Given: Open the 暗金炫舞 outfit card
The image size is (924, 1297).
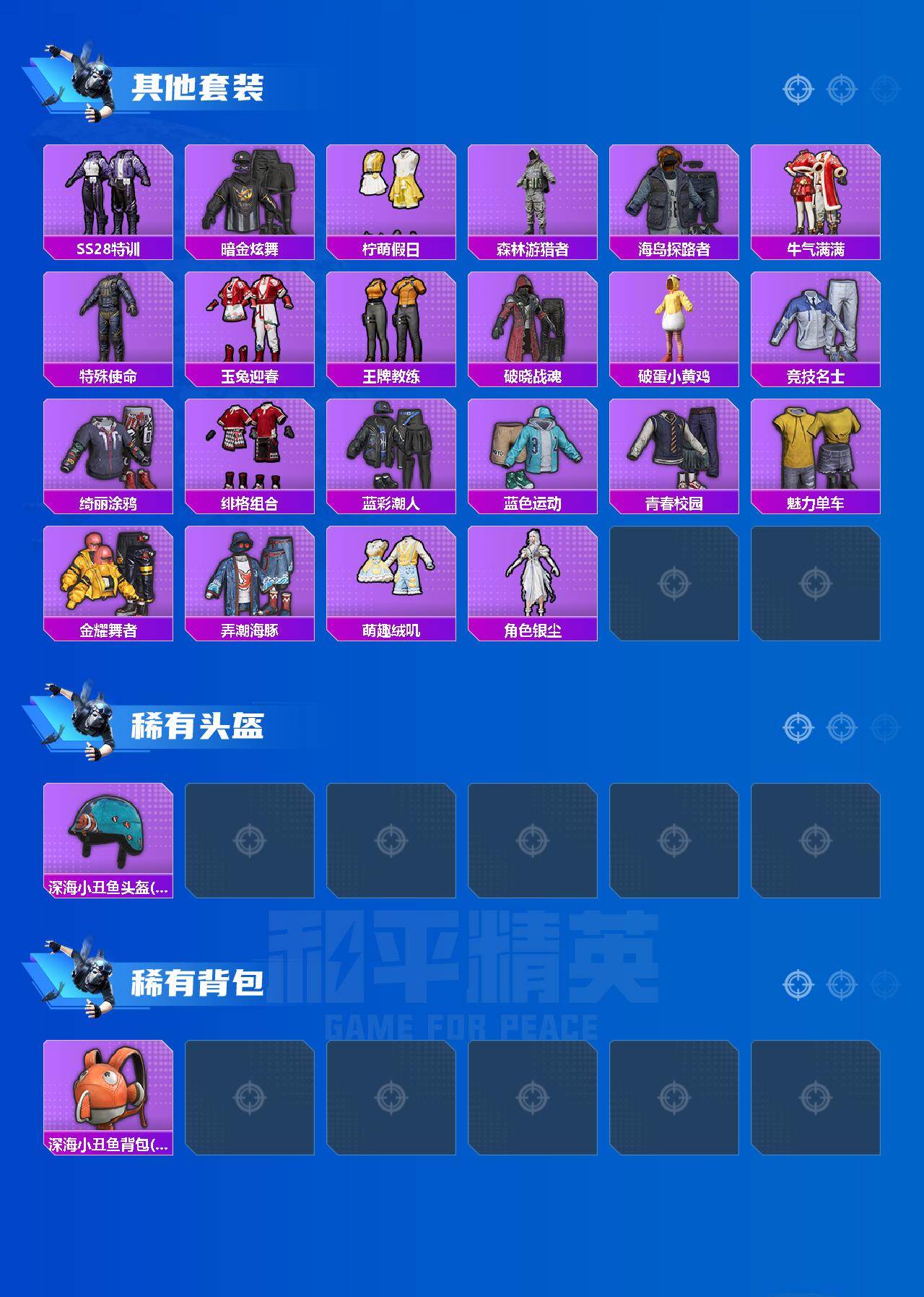Looking at the screenshot, I should coord(249,195).
